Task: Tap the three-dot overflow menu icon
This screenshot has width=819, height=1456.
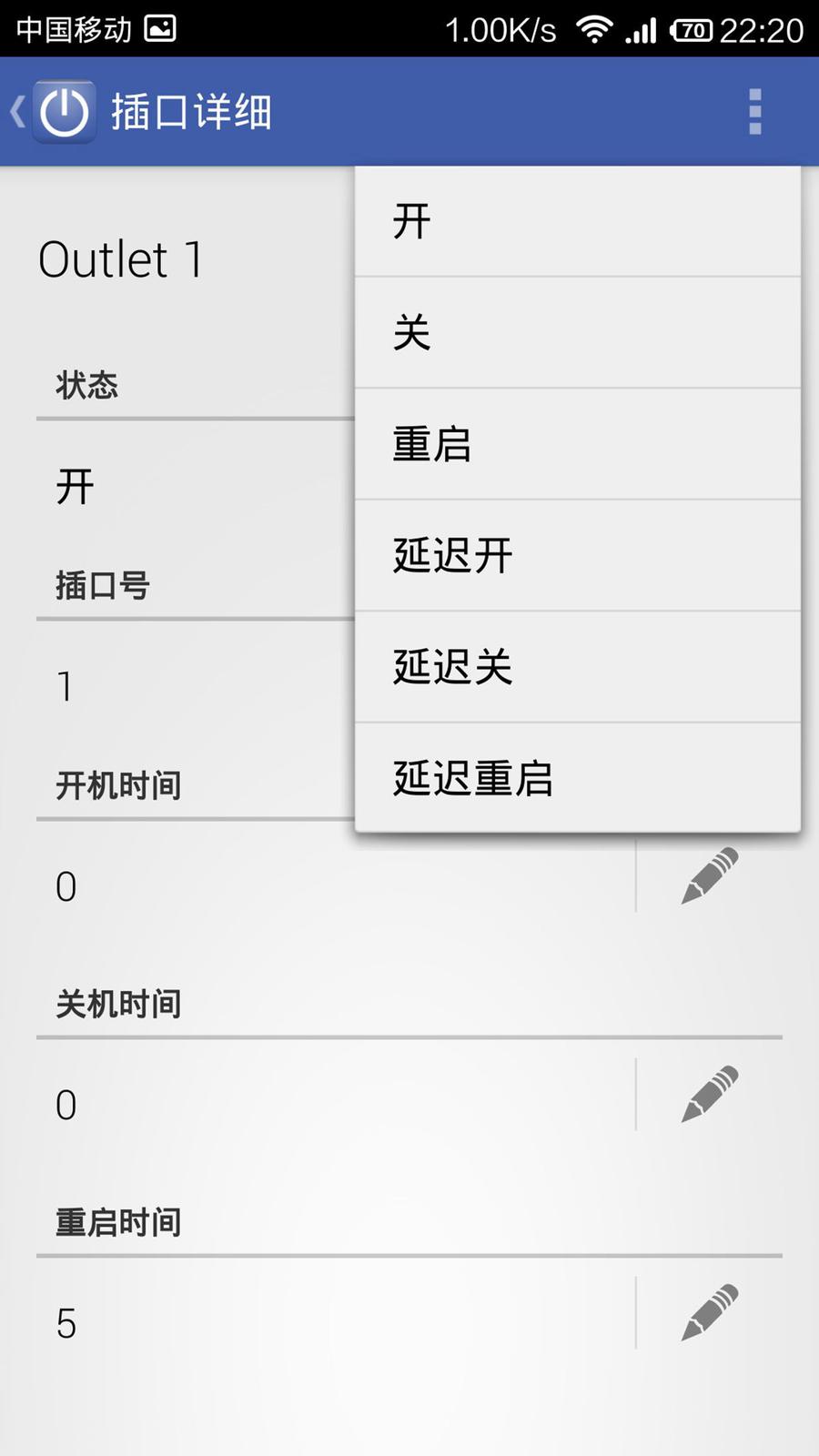Action: [754, 112]
